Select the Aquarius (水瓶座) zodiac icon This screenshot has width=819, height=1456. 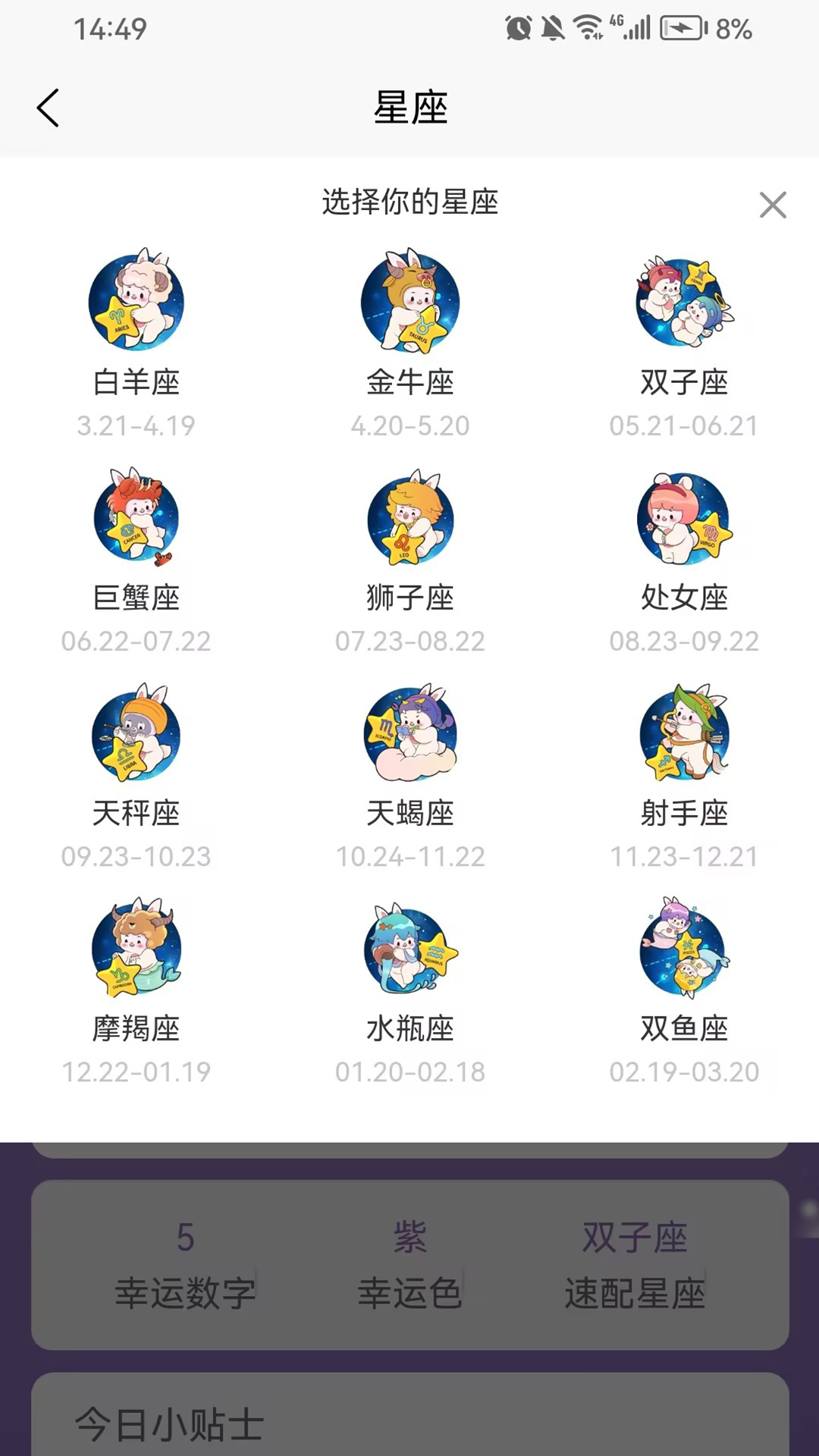[409, 948]
